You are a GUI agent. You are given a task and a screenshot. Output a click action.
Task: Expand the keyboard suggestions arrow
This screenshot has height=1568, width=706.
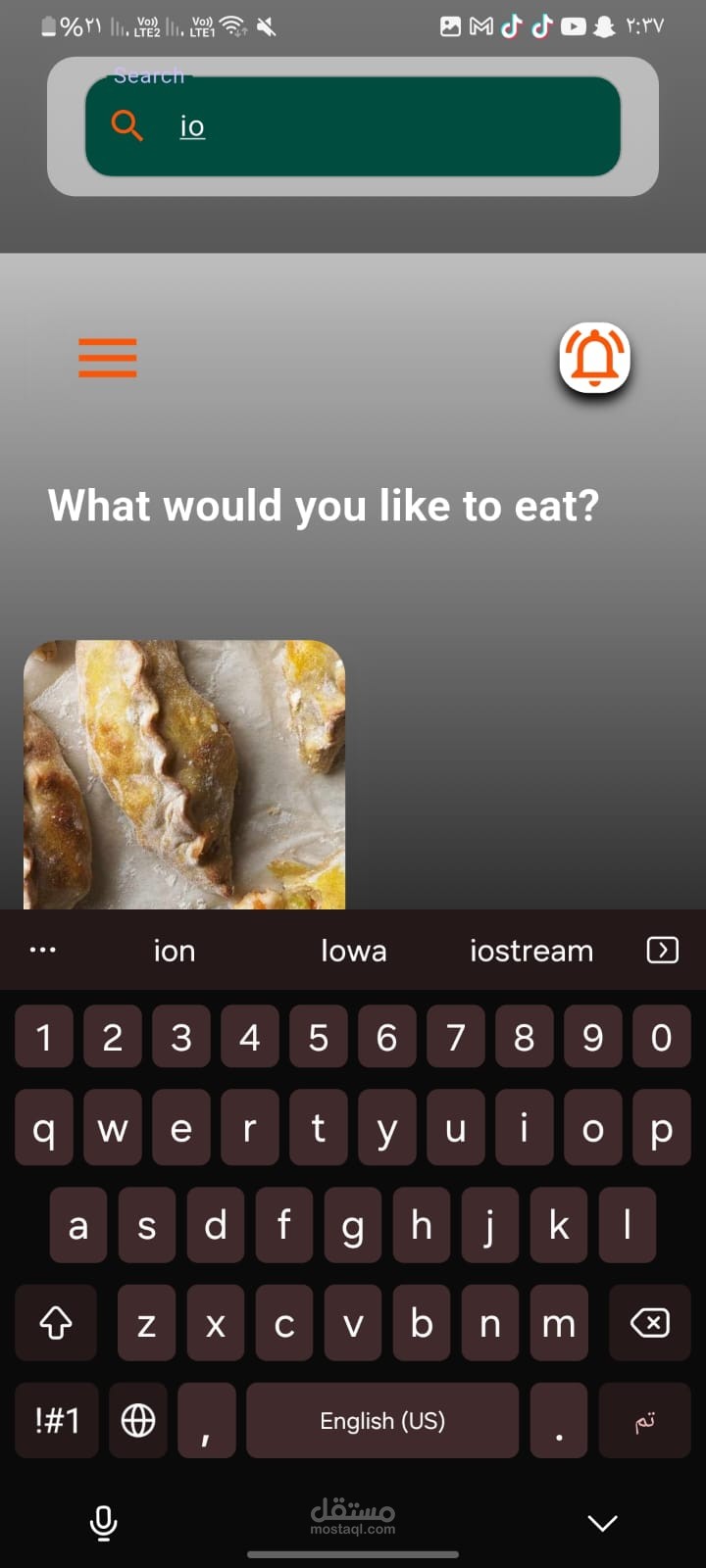662,950
